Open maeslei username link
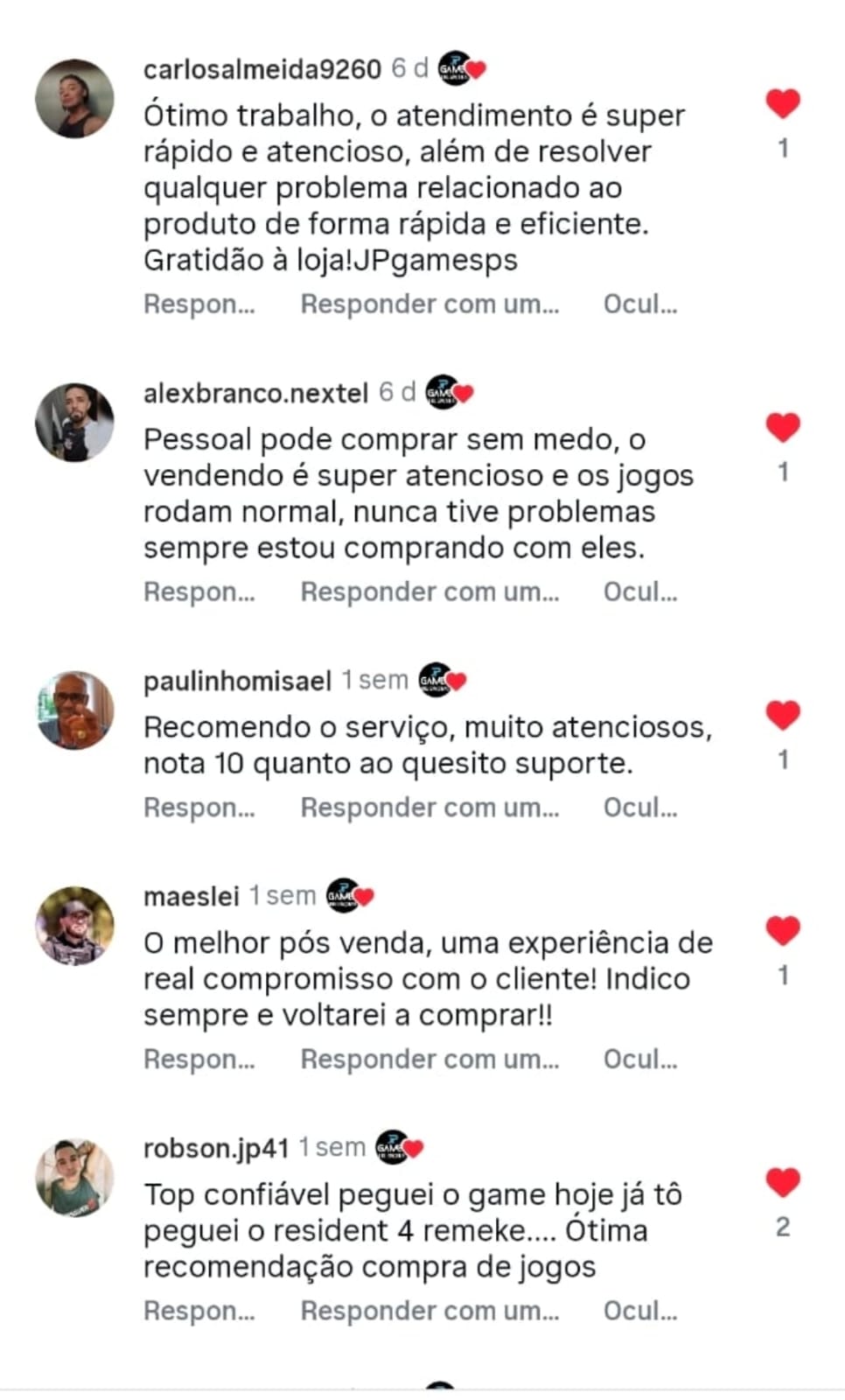Viewport: 845px width, 1400px height. click(x=191, y=897)
